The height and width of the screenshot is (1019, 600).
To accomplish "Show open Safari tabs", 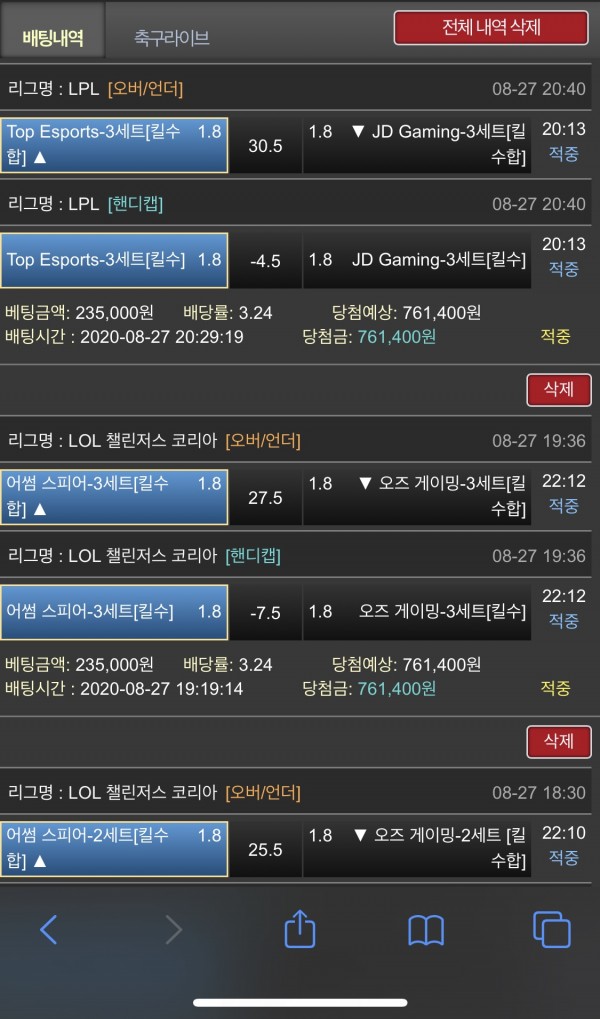I will (551, 930).
